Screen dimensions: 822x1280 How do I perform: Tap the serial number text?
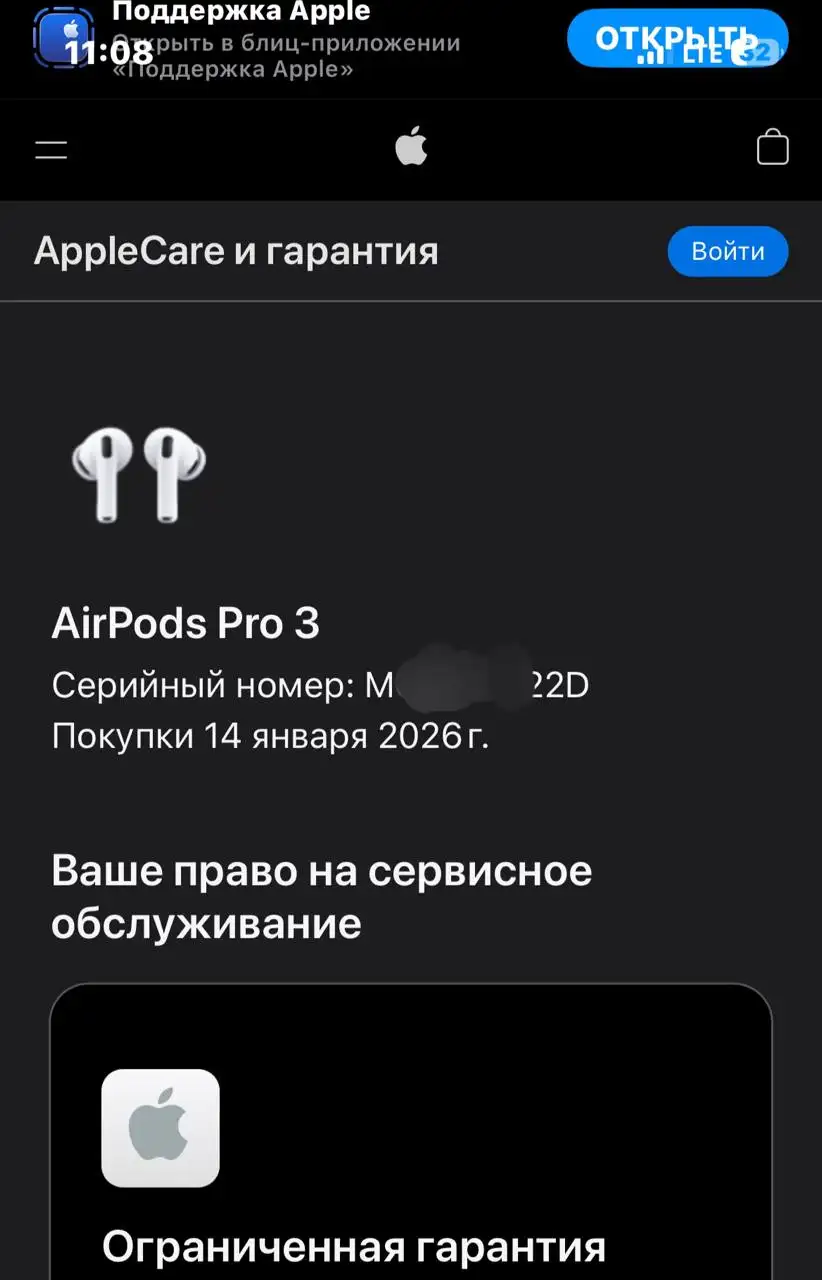click(320, 686)
